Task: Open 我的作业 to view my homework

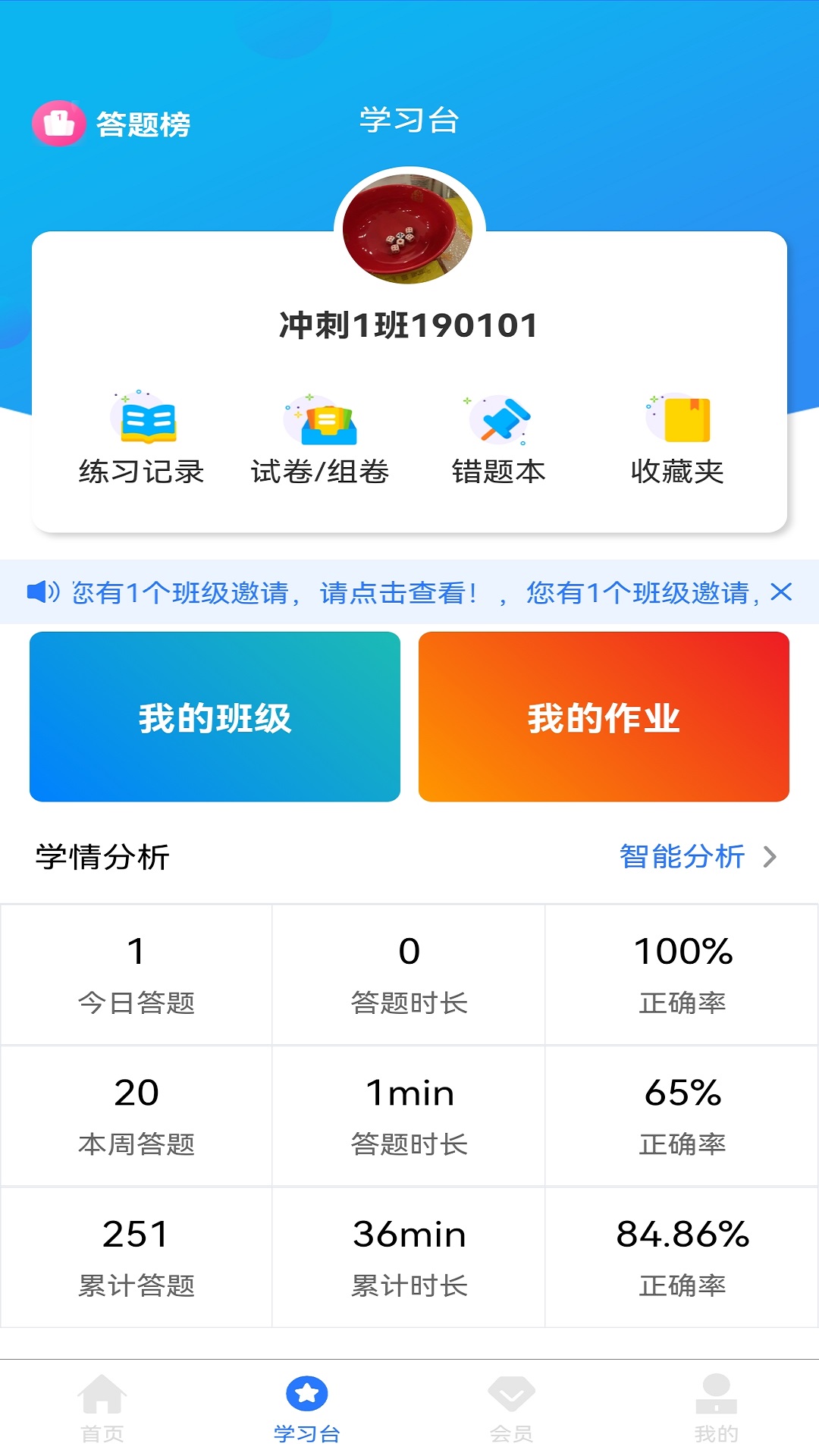Action: 604,717
